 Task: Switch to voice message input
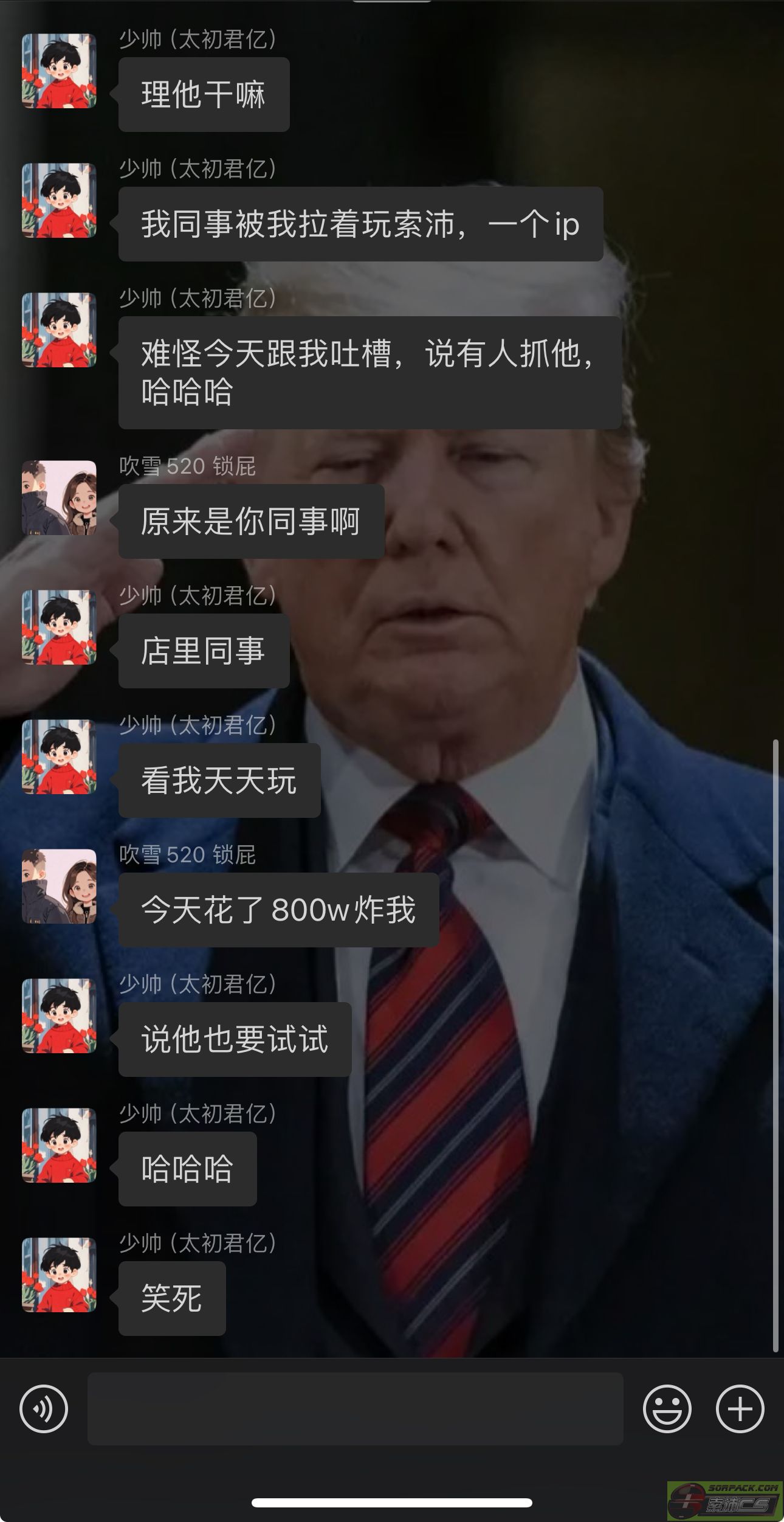click(x=44, y=1408)
